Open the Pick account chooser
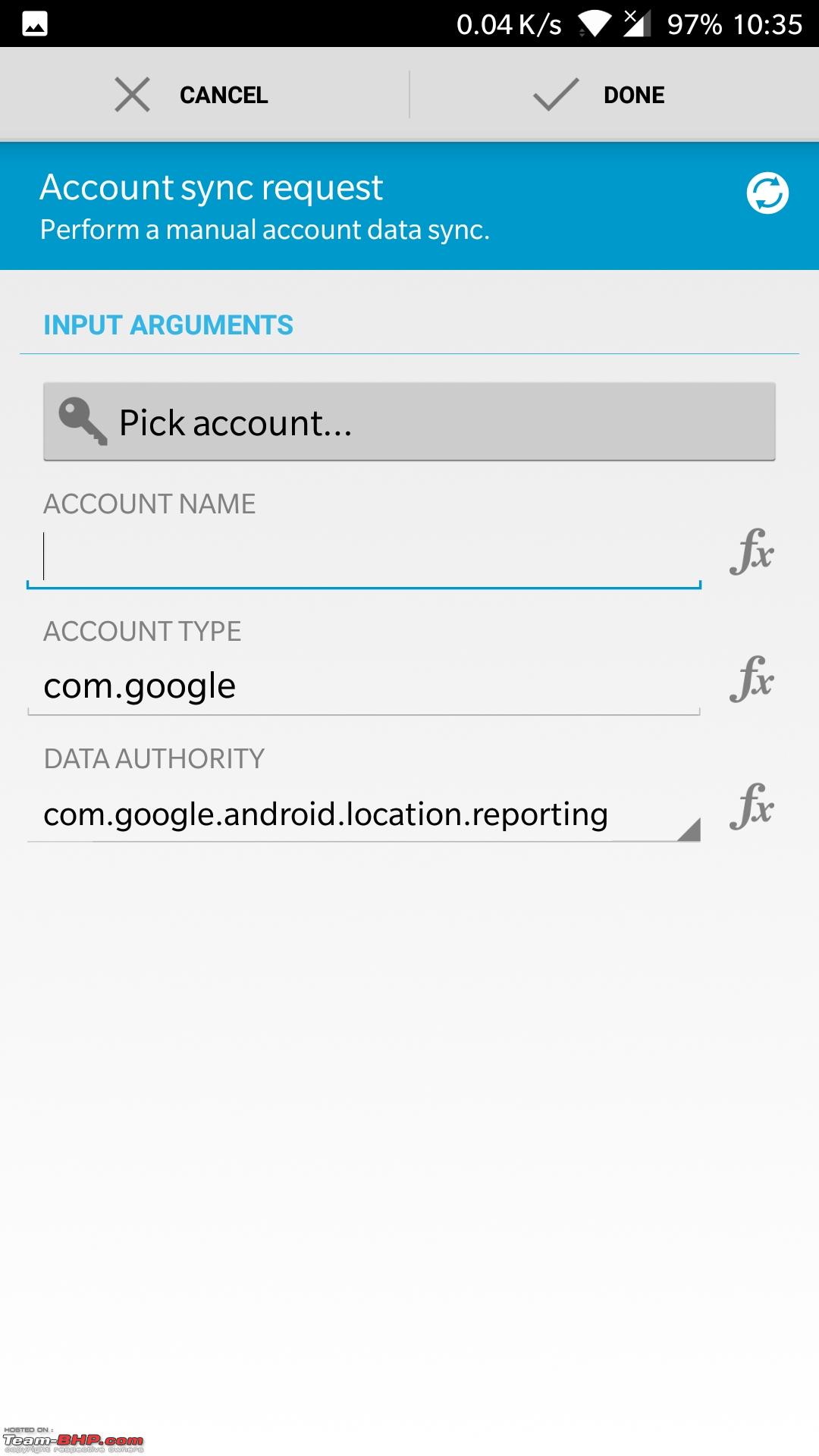Viewport: 819px width, 1456px height. (x=409, y=422)
